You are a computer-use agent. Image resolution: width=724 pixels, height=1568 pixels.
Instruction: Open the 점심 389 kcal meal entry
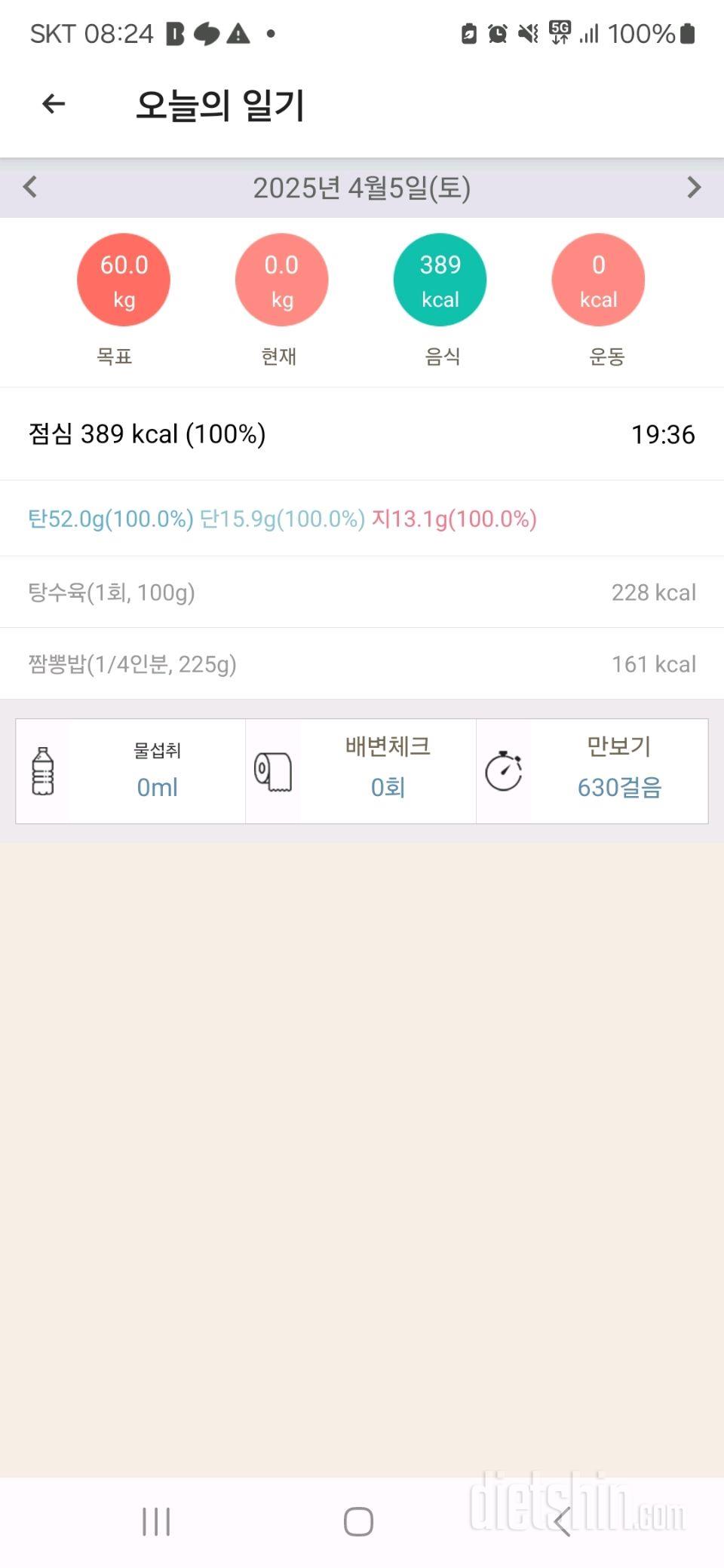(362, 434)
